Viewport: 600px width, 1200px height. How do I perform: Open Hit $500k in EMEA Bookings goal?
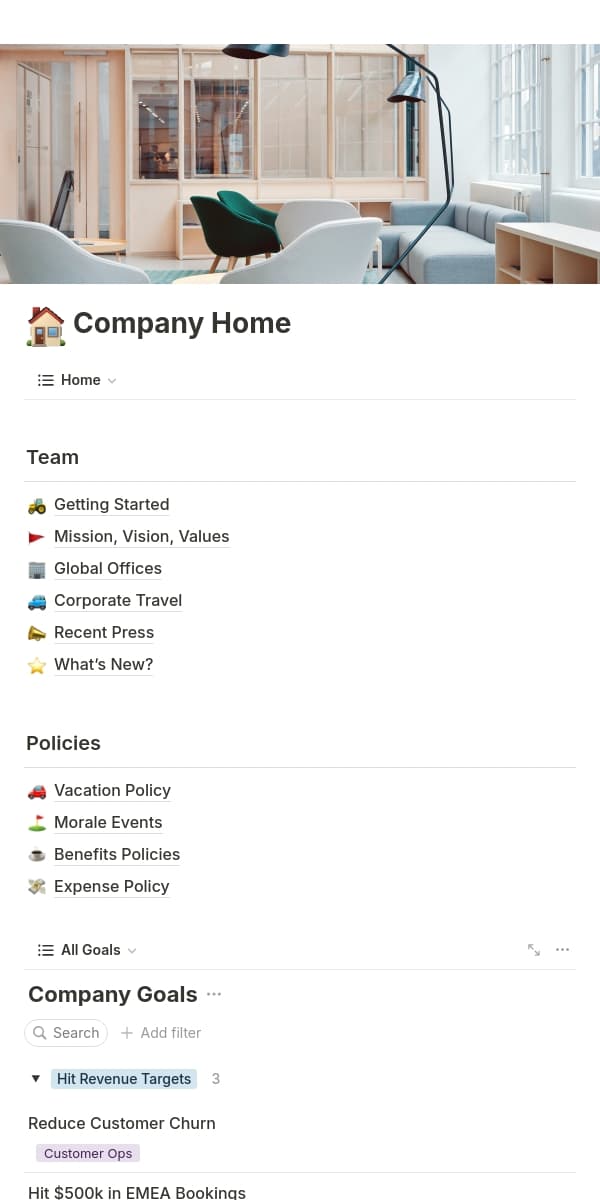point(136,1192)
